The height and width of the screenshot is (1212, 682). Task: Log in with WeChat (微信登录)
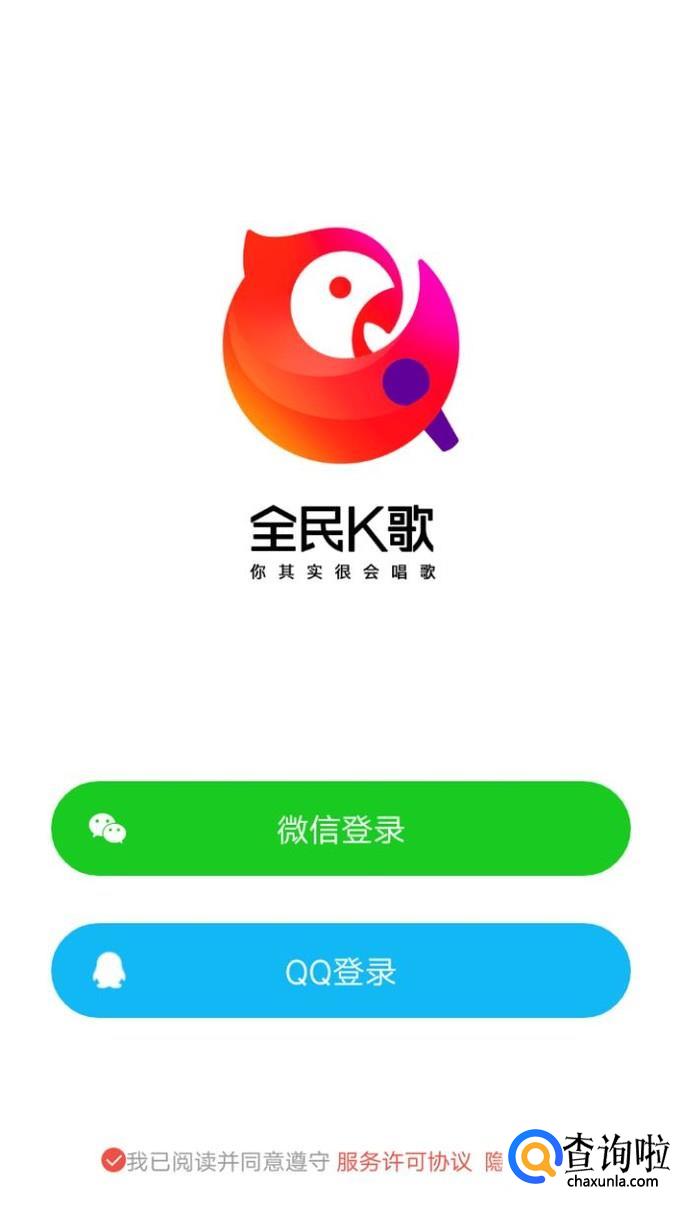tap(340, 829)
